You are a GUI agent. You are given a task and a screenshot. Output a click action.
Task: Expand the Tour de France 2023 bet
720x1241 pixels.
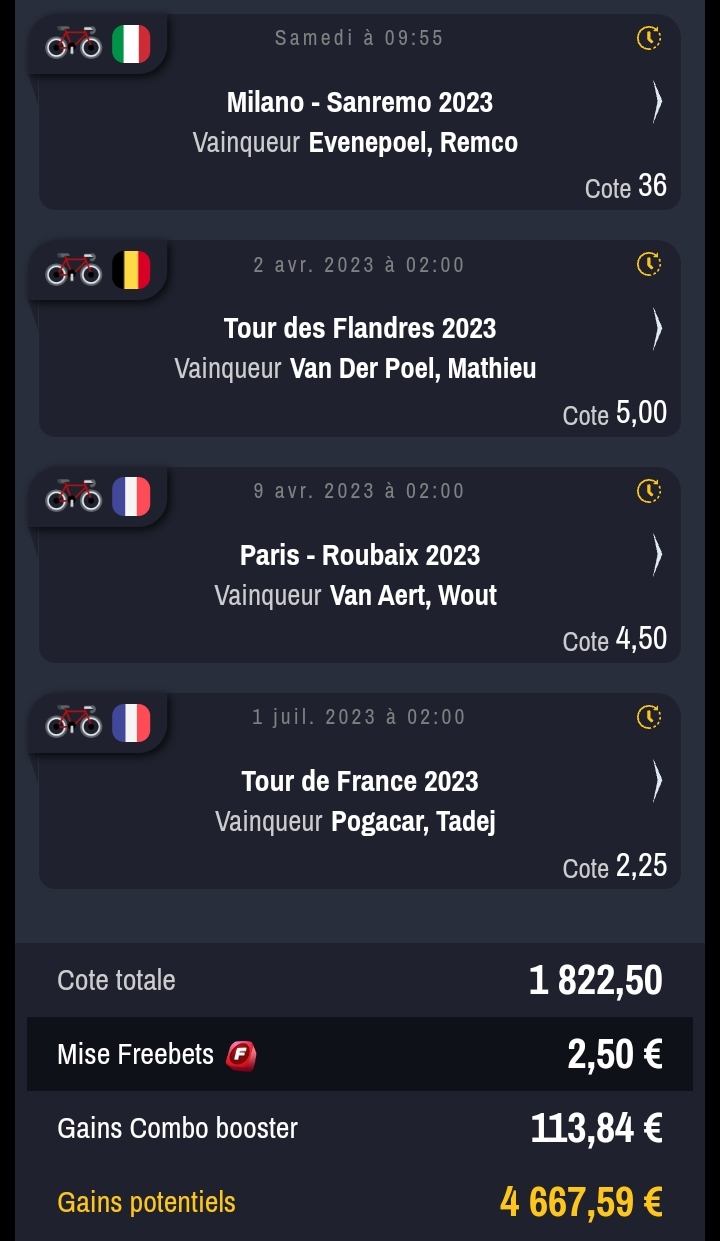coord(656,781)
